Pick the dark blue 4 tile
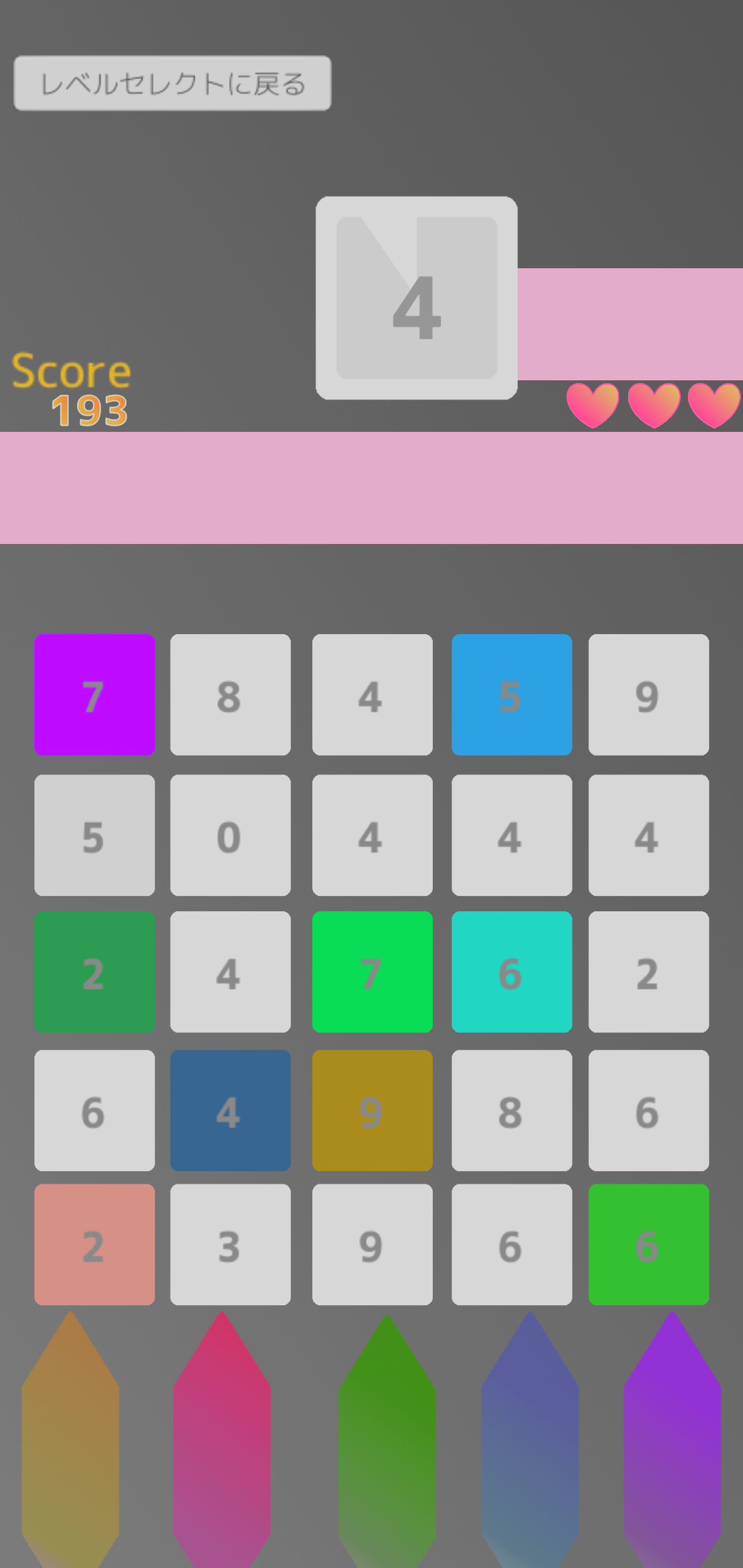The height and width of the screenshot is (1568, 743). 230,1110
